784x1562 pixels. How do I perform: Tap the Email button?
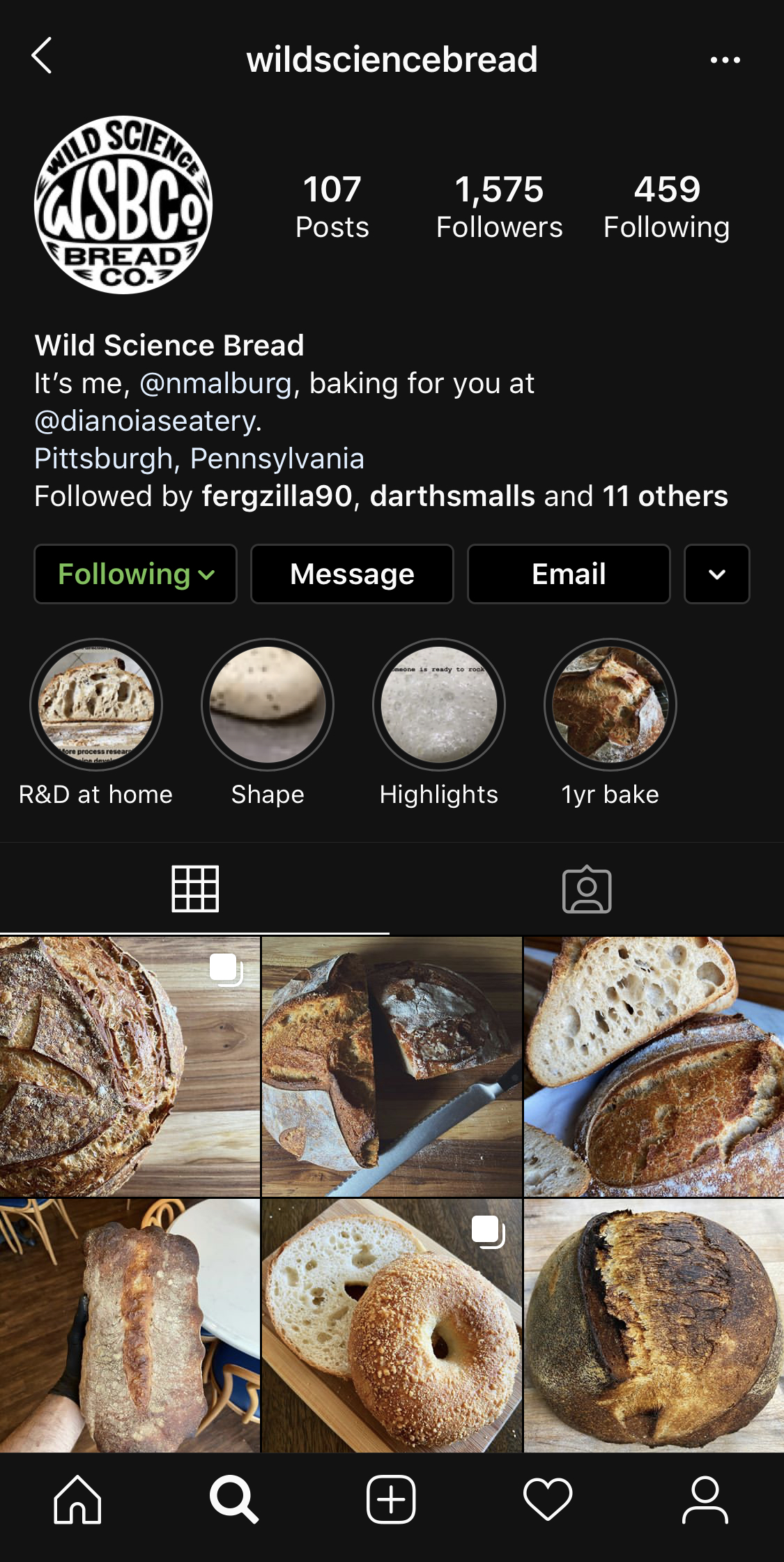569,574
